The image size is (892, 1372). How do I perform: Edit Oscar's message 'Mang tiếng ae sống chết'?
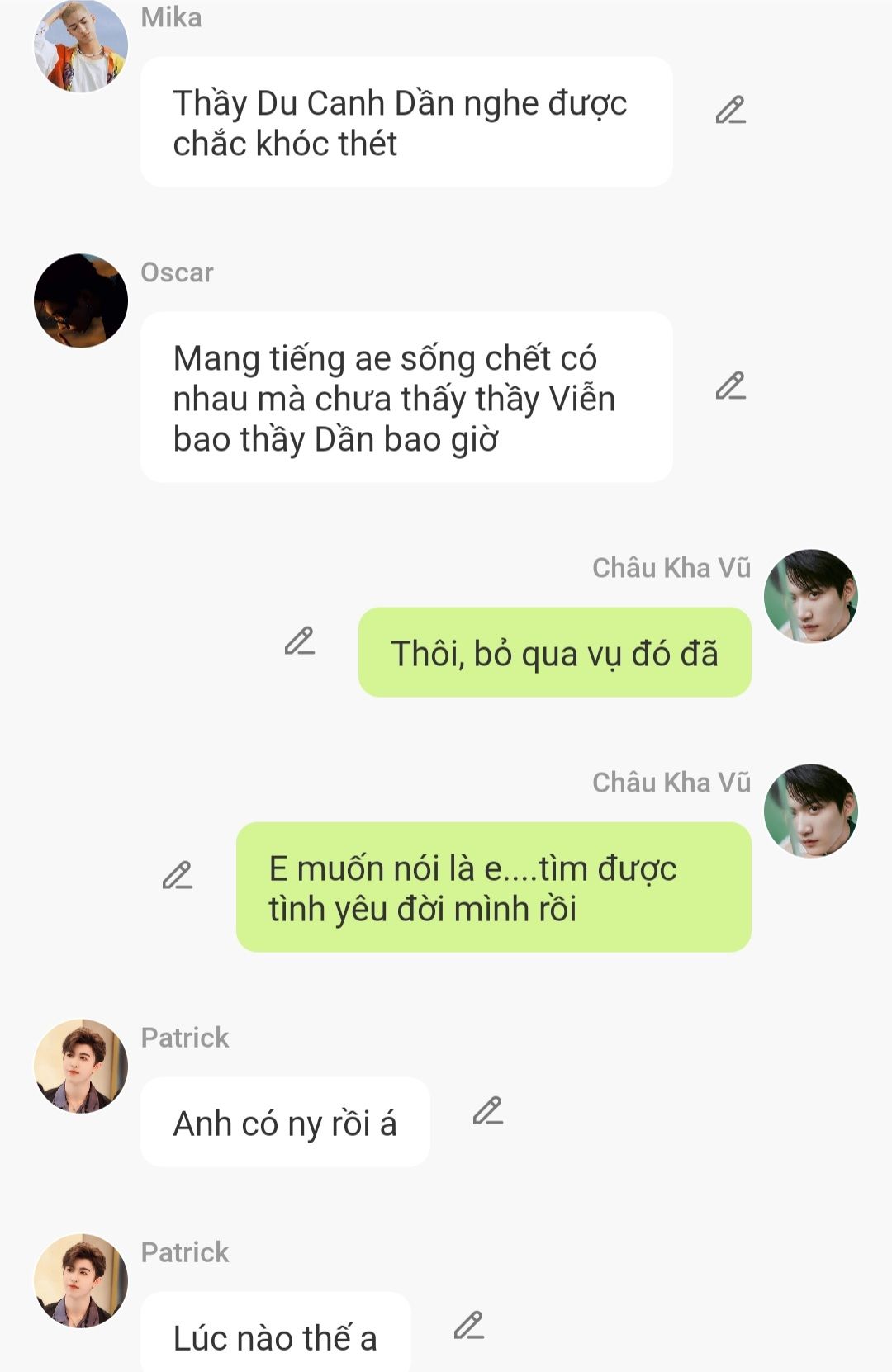tap(730, 386)
